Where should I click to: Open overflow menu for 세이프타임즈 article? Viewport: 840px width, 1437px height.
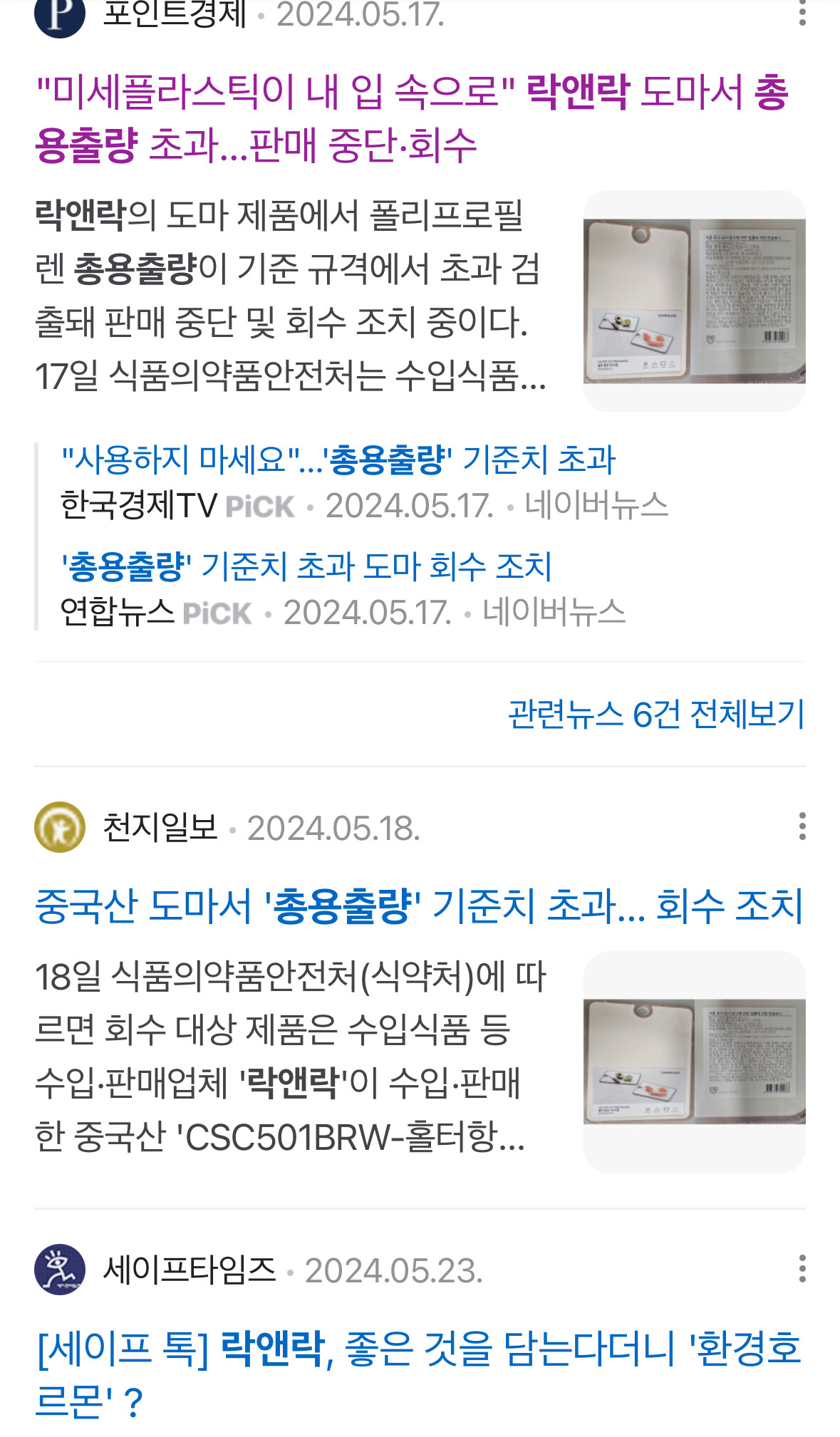tap(802, 1269)
